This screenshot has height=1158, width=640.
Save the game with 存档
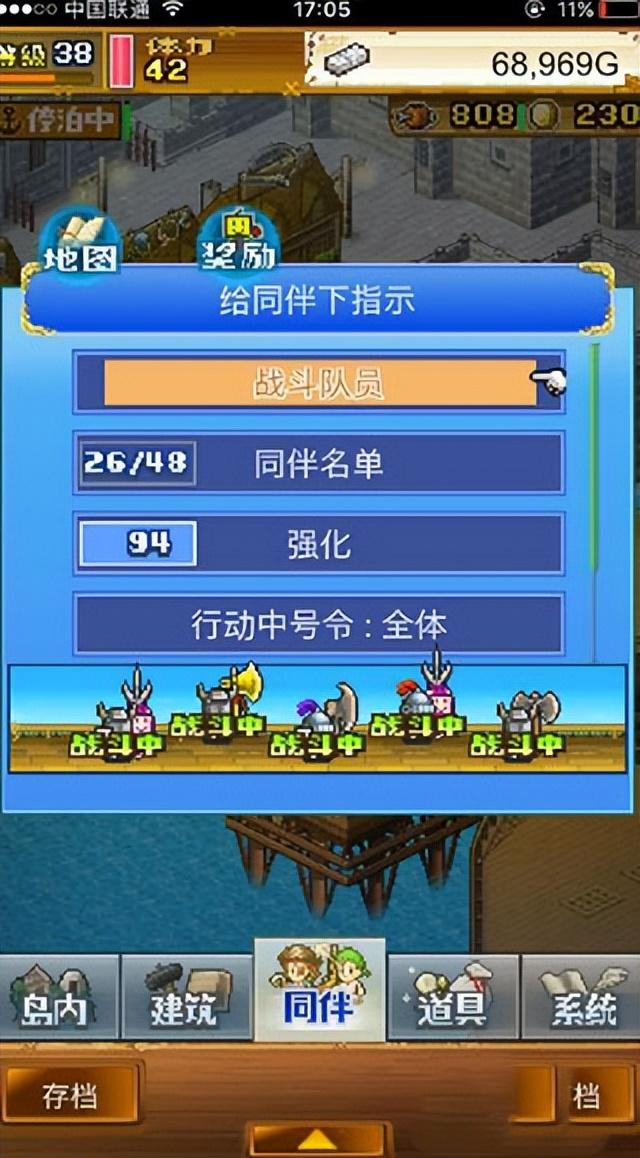click(70, 1096)
